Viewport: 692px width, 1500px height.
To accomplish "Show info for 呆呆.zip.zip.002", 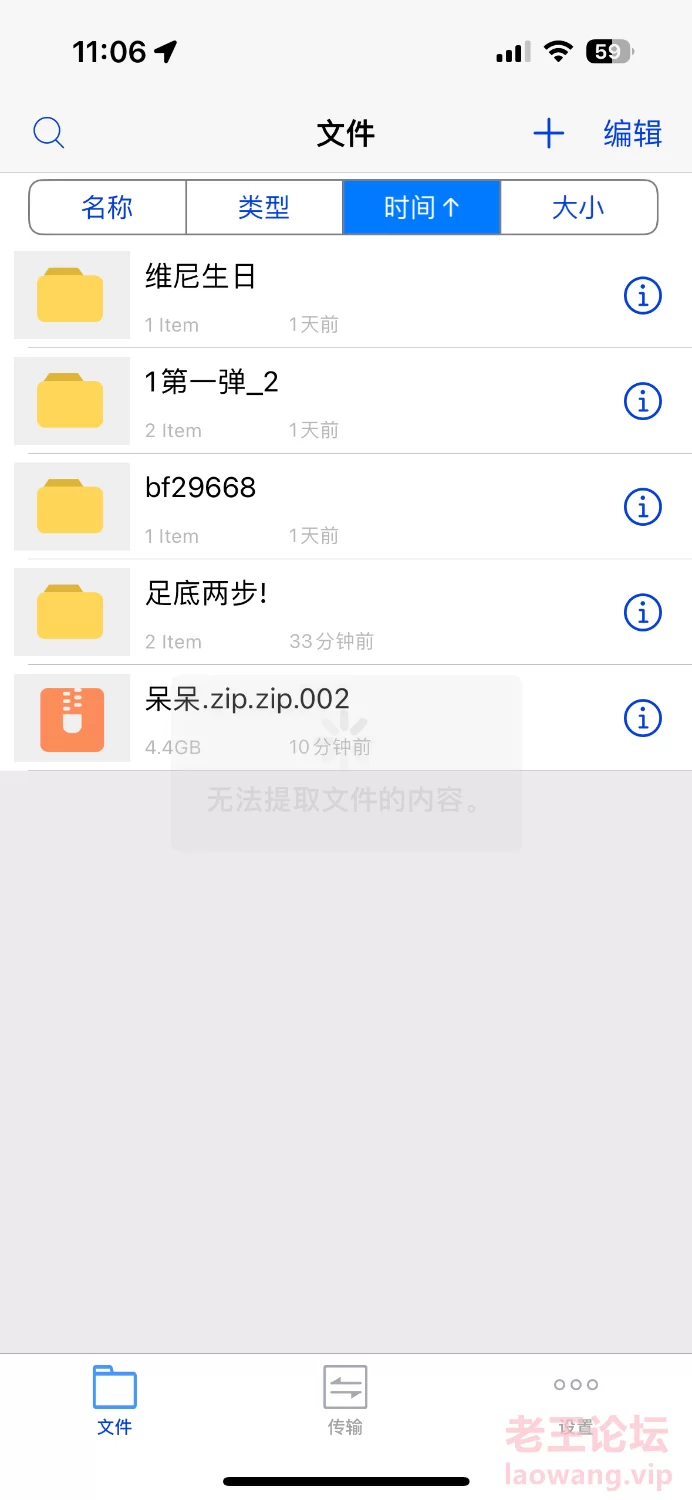I will tap(643, 718).
